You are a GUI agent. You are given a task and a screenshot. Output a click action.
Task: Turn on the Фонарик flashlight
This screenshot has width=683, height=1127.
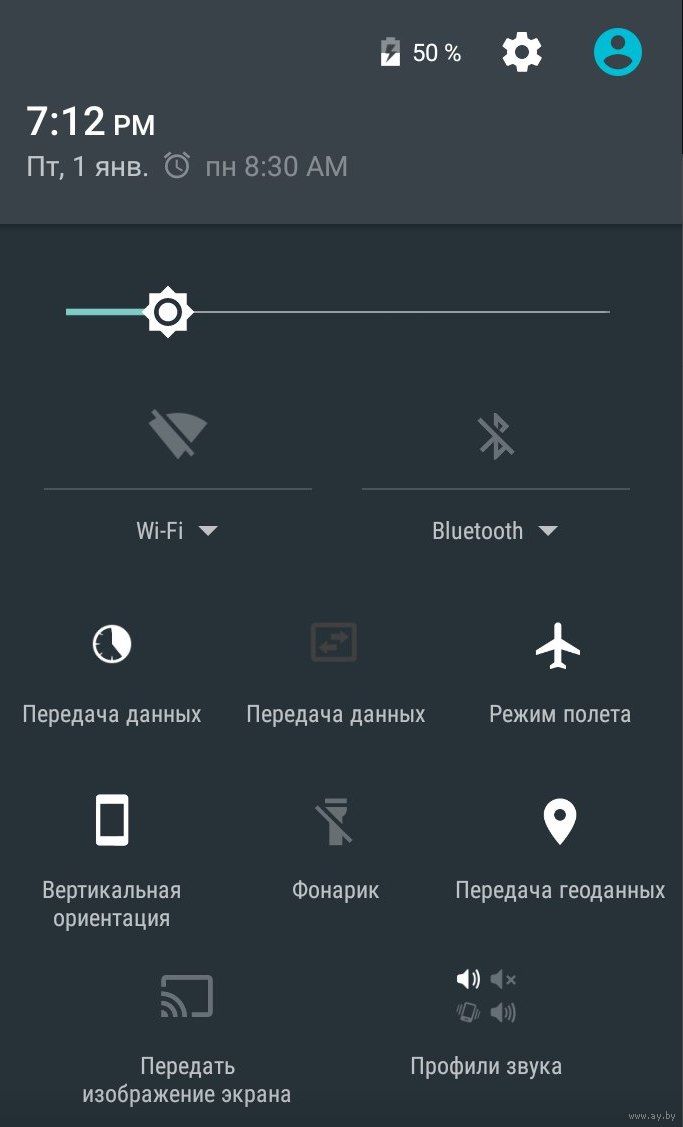[x=335, y=821]
